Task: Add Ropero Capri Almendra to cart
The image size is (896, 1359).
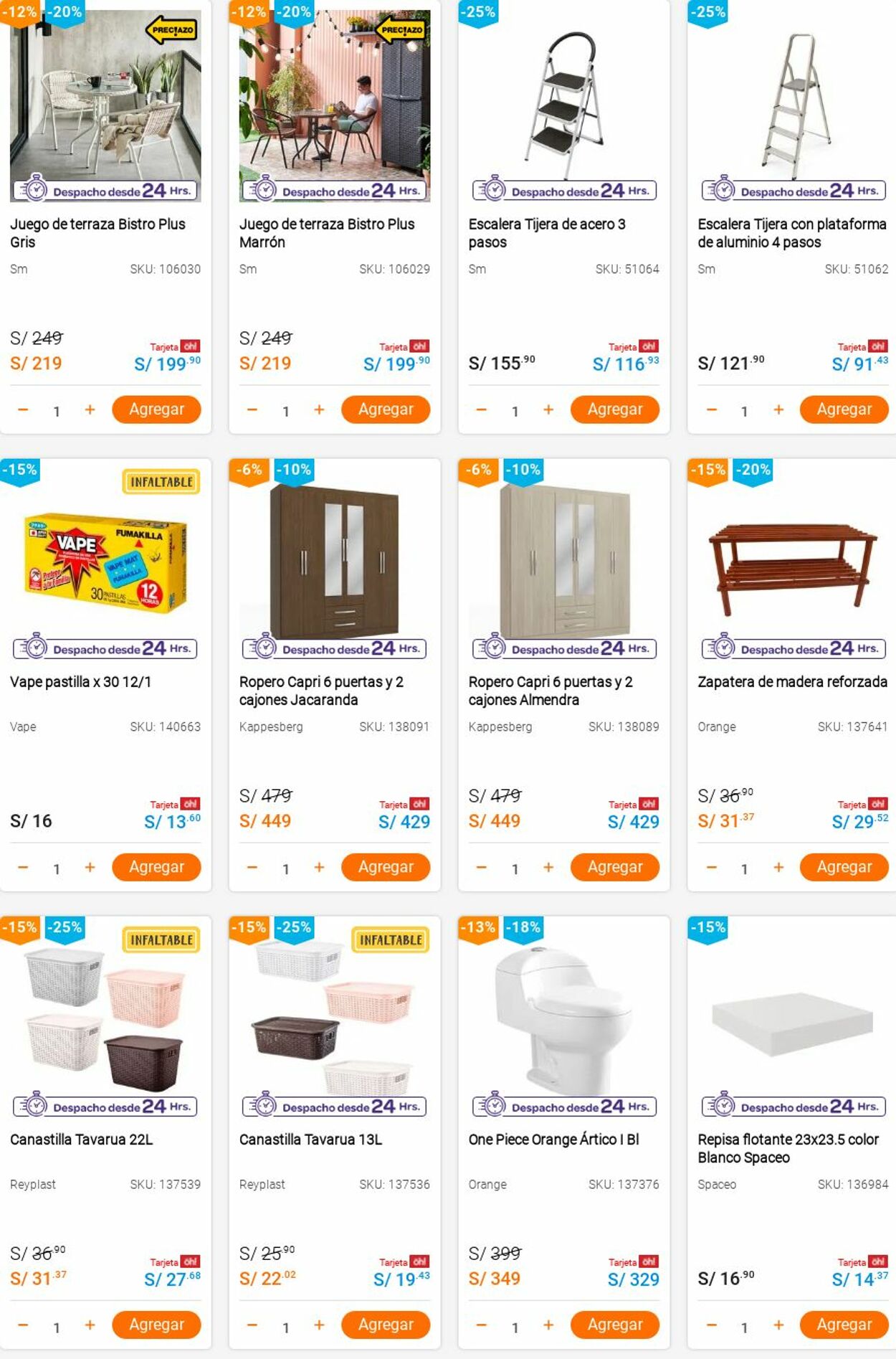Action: [614, 867]
